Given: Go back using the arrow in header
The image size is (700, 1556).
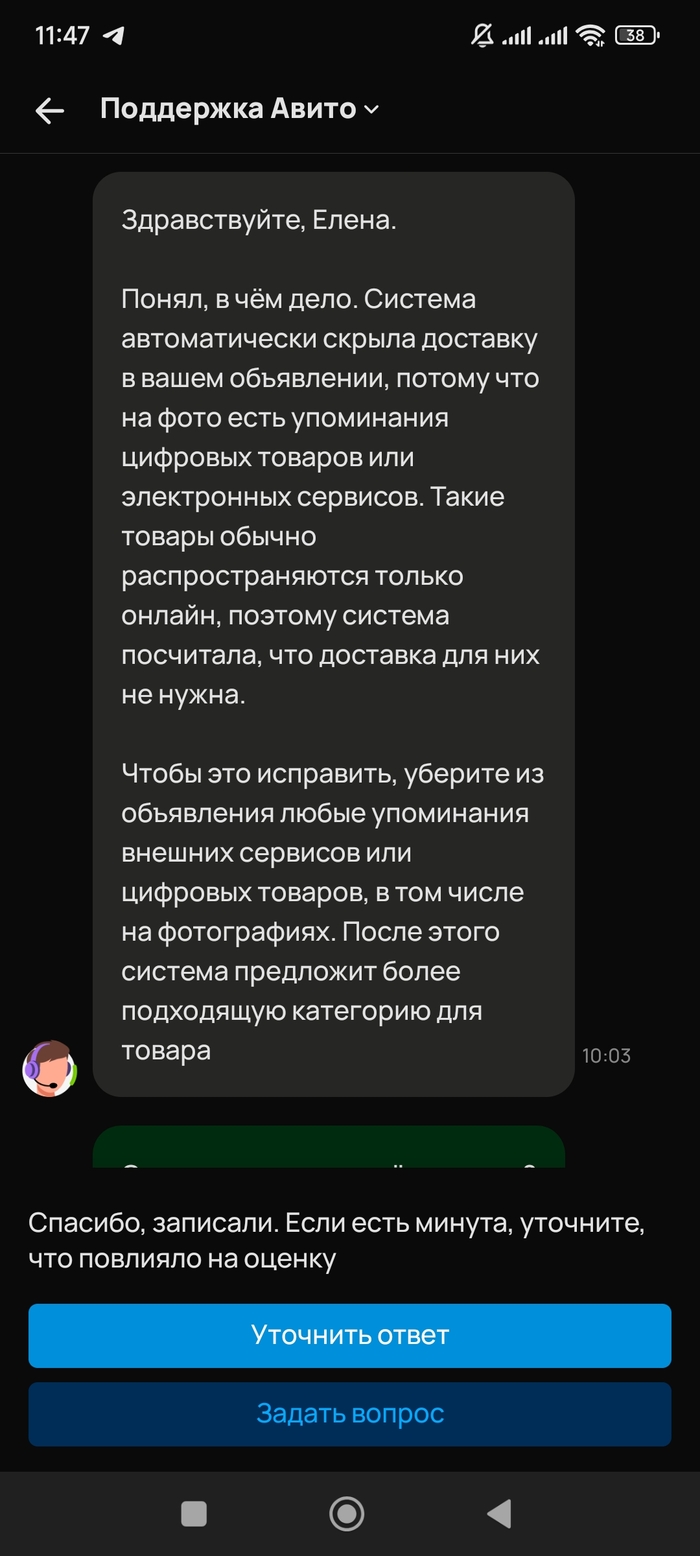Looking at the screenshot, I should point(49,111).
